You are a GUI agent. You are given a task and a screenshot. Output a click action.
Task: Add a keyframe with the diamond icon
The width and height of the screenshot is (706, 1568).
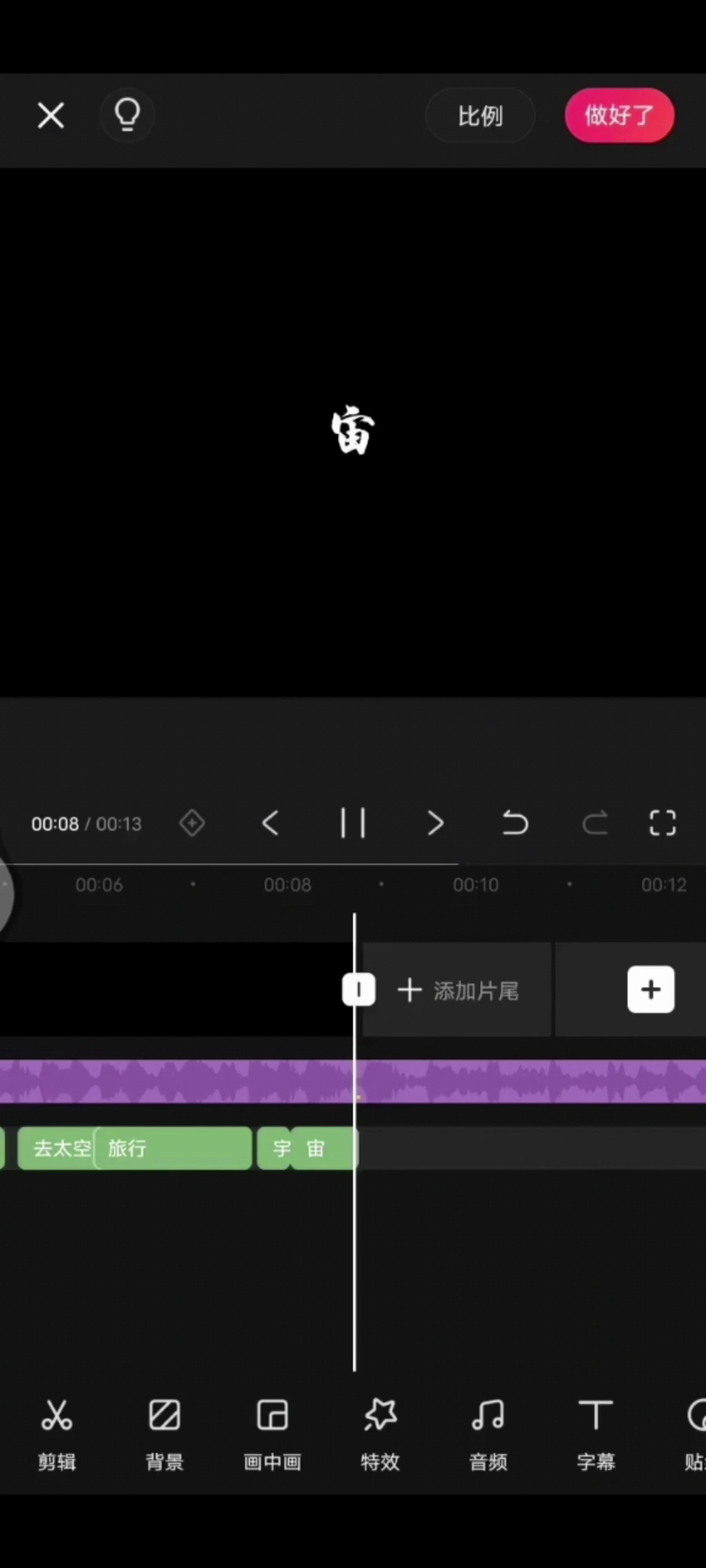(x=192, y=822)
